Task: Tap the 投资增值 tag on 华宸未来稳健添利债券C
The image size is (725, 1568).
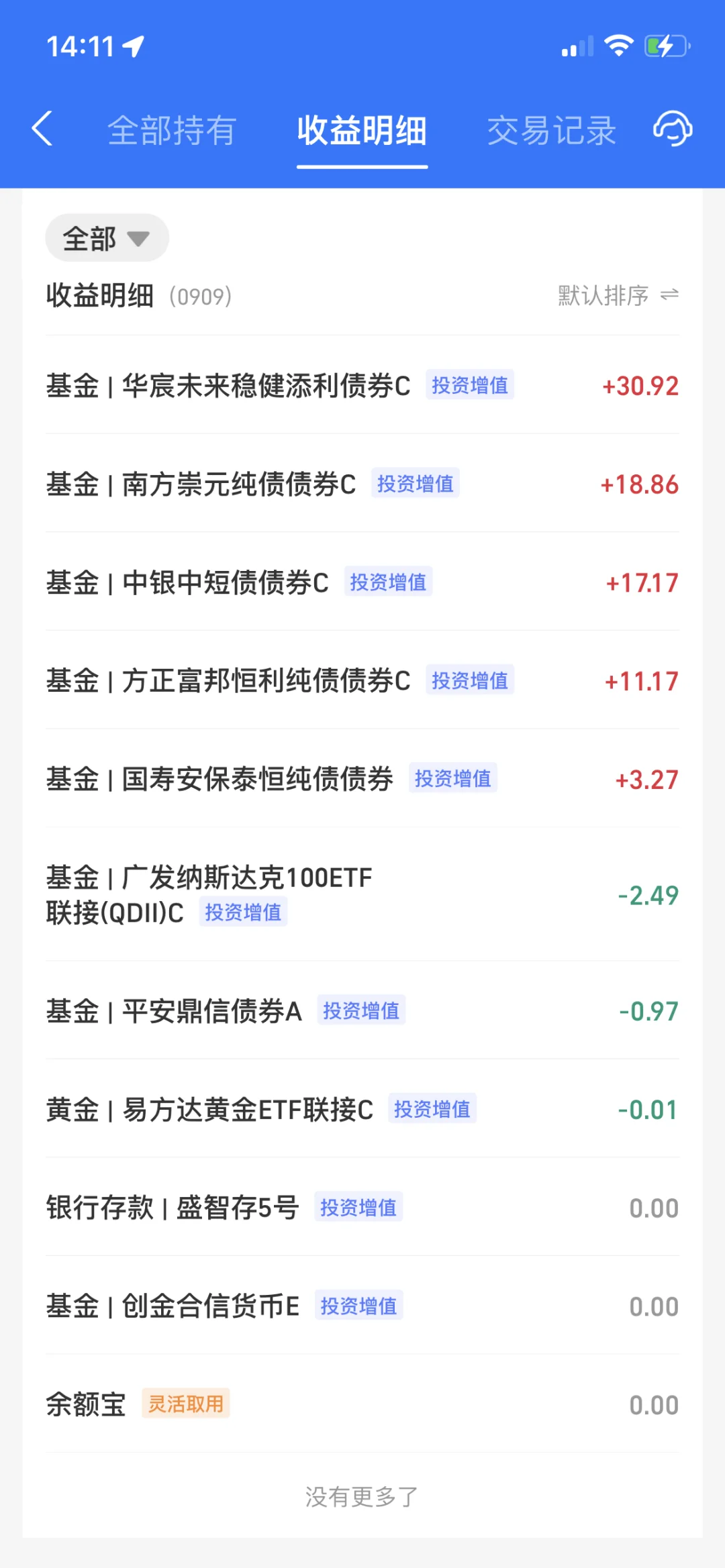Action: point(469,384)
